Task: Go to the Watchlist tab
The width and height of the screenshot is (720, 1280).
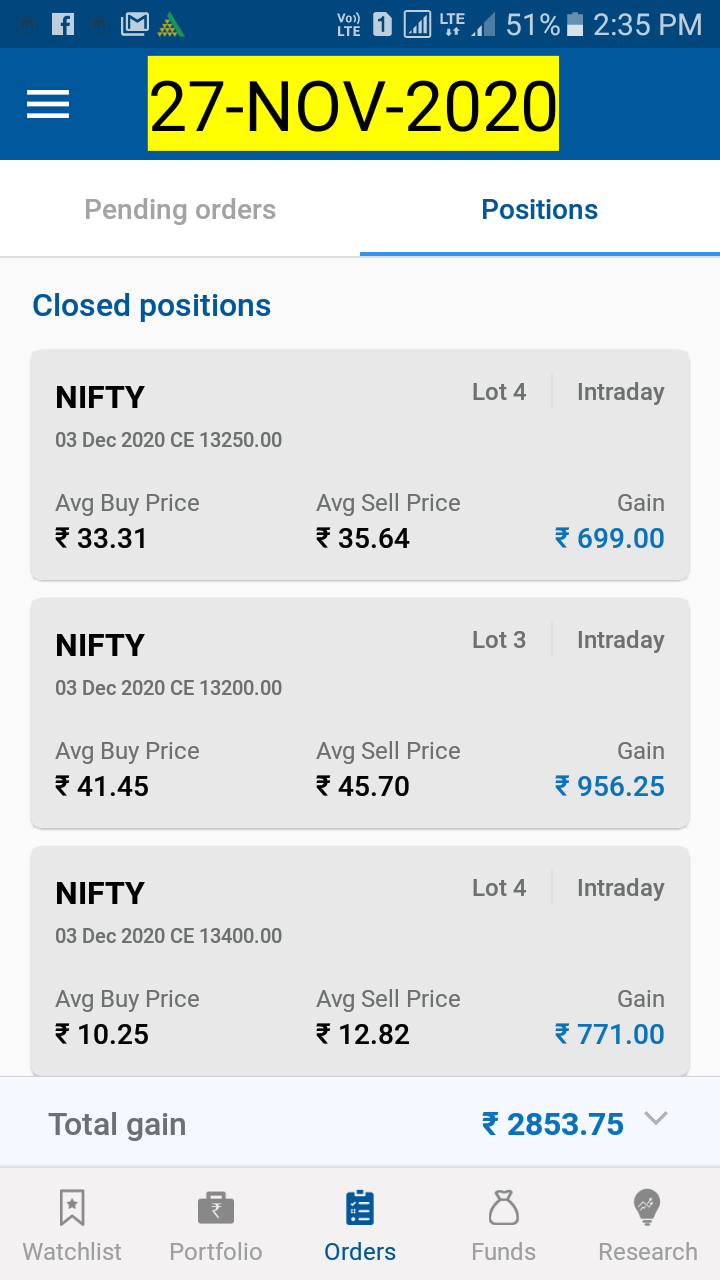Action: tap(72, 1224)
